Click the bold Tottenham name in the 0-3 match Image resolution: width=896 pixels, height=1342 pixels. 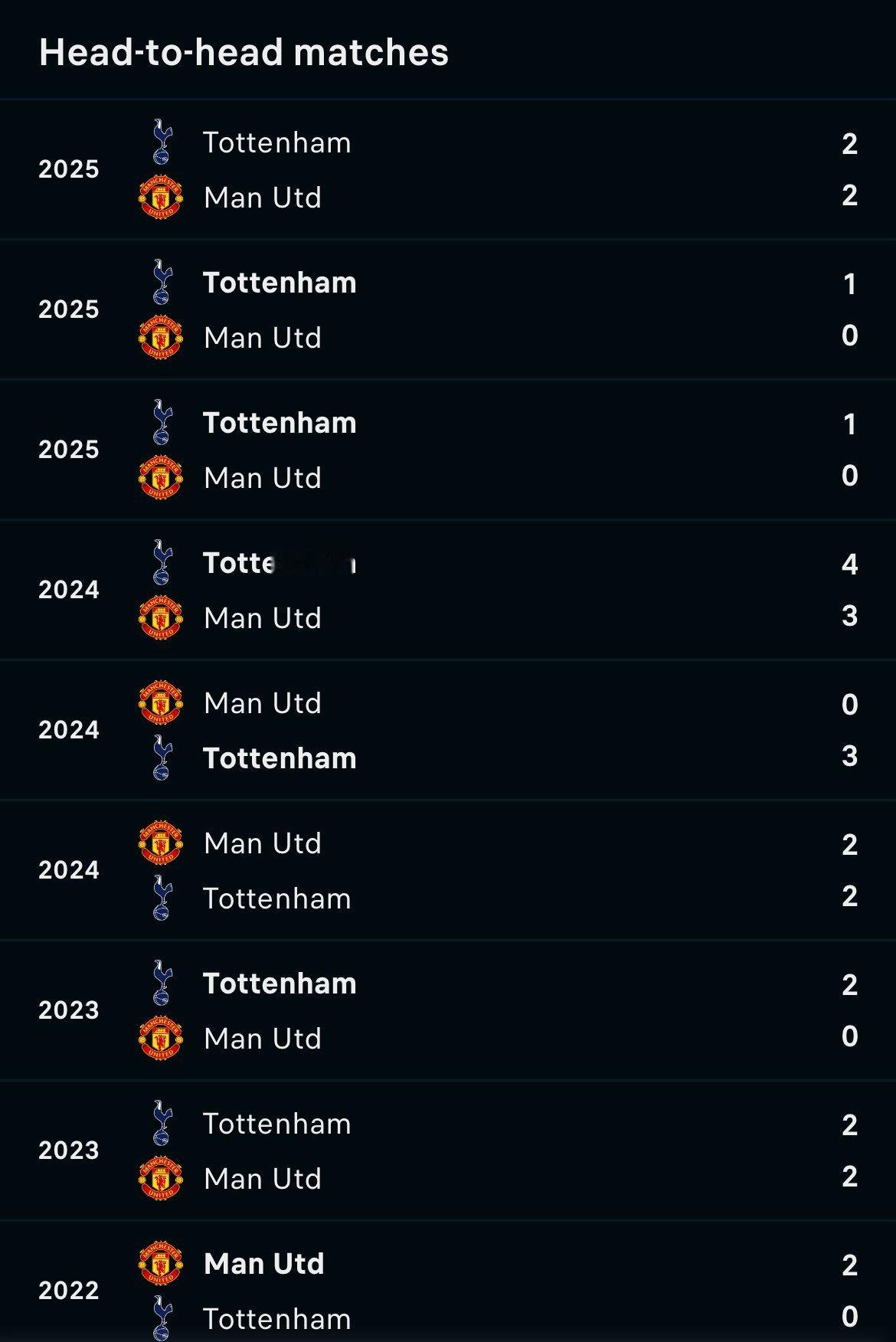coord(278,758)
